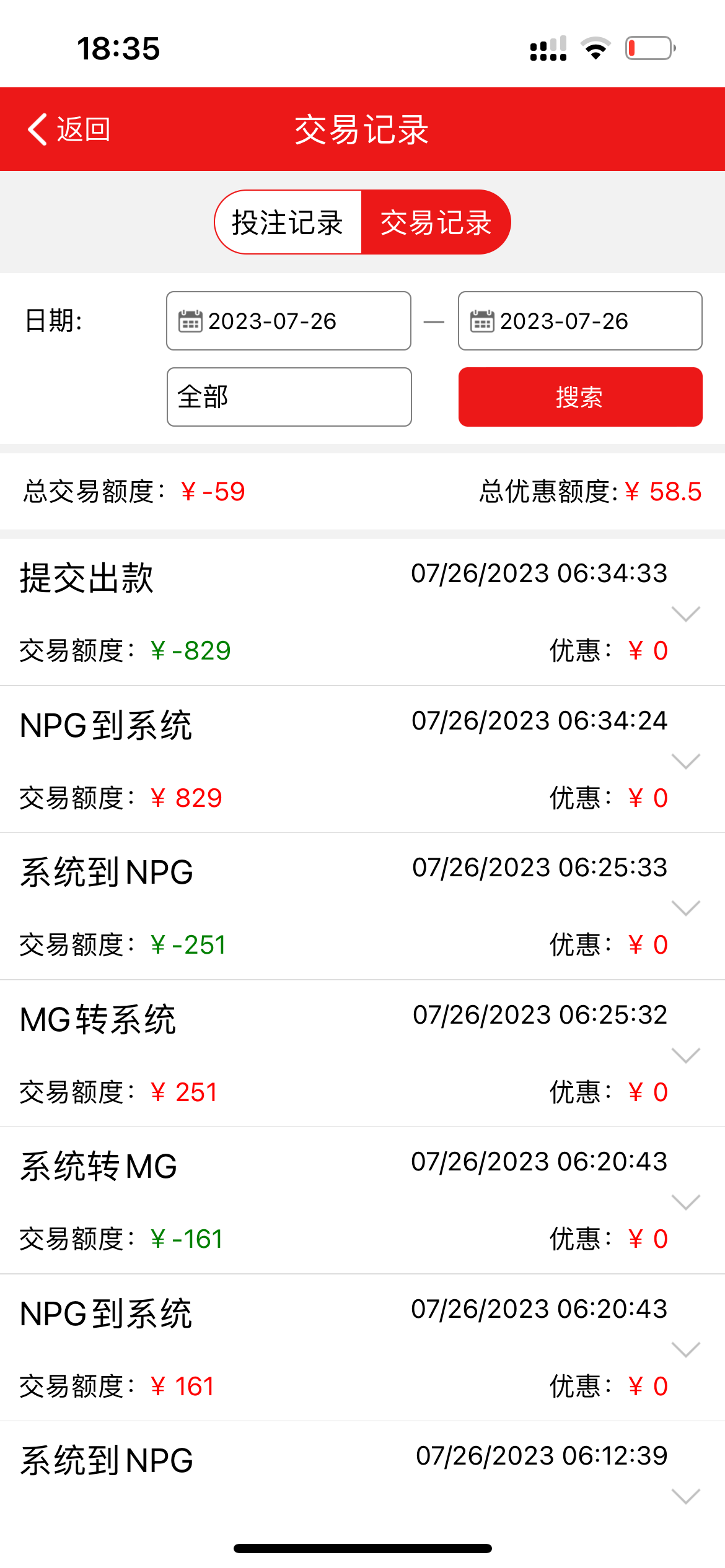Click the calendar icon on the end date field

pos(481,321)
